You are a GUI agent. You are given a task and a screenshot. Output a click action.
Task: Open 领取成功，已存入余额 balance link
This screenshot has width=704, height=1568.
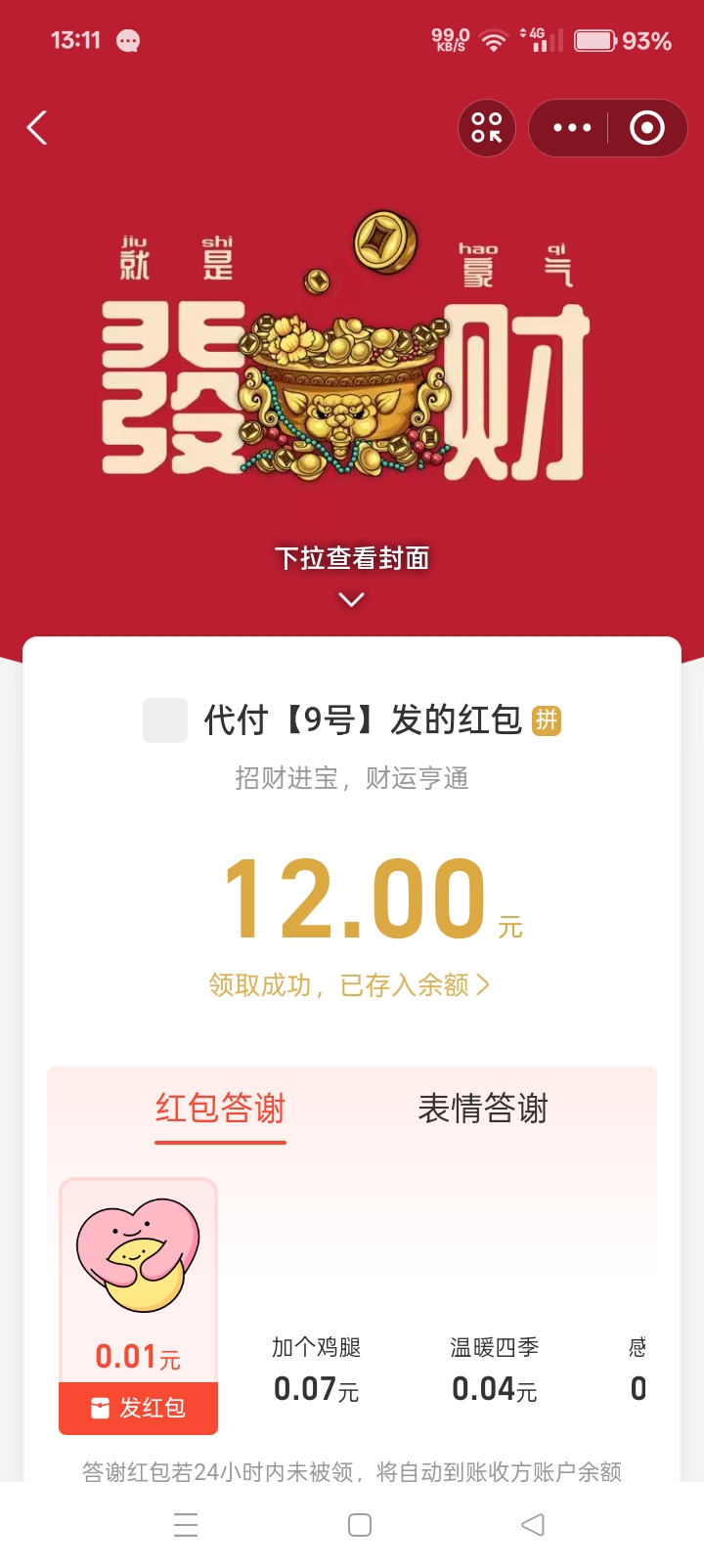click(x=349, y=984)
